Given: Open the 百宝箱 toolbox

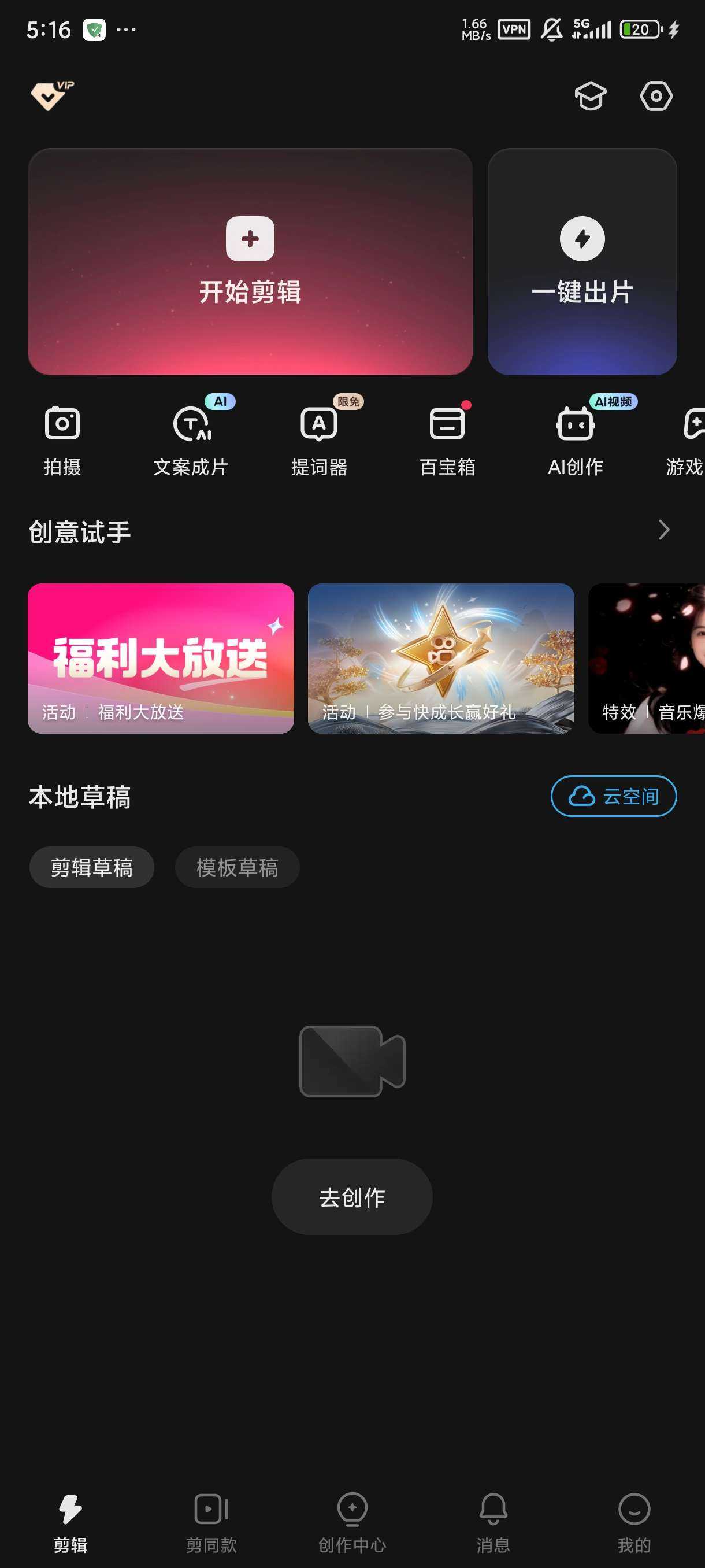Looking at the screenshot, I should coord(448,439).
